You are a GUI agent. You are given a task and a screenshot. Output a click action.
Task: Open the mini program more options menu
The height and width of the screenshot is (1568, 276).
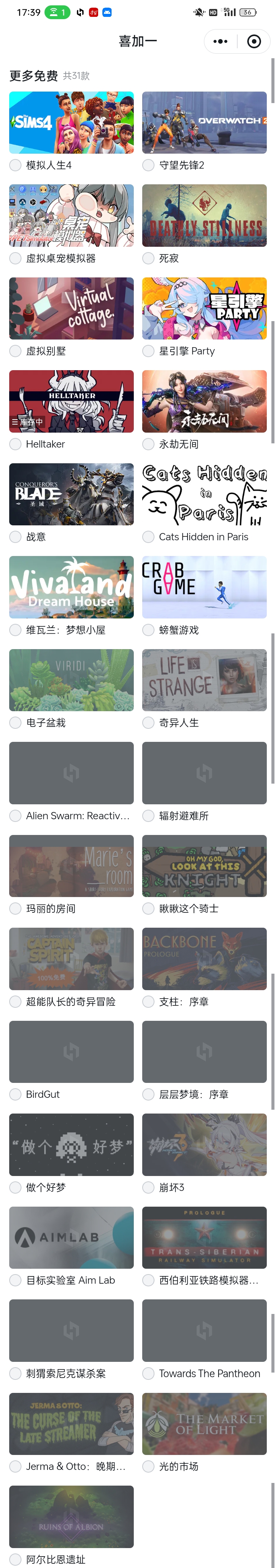pos(220,41)
